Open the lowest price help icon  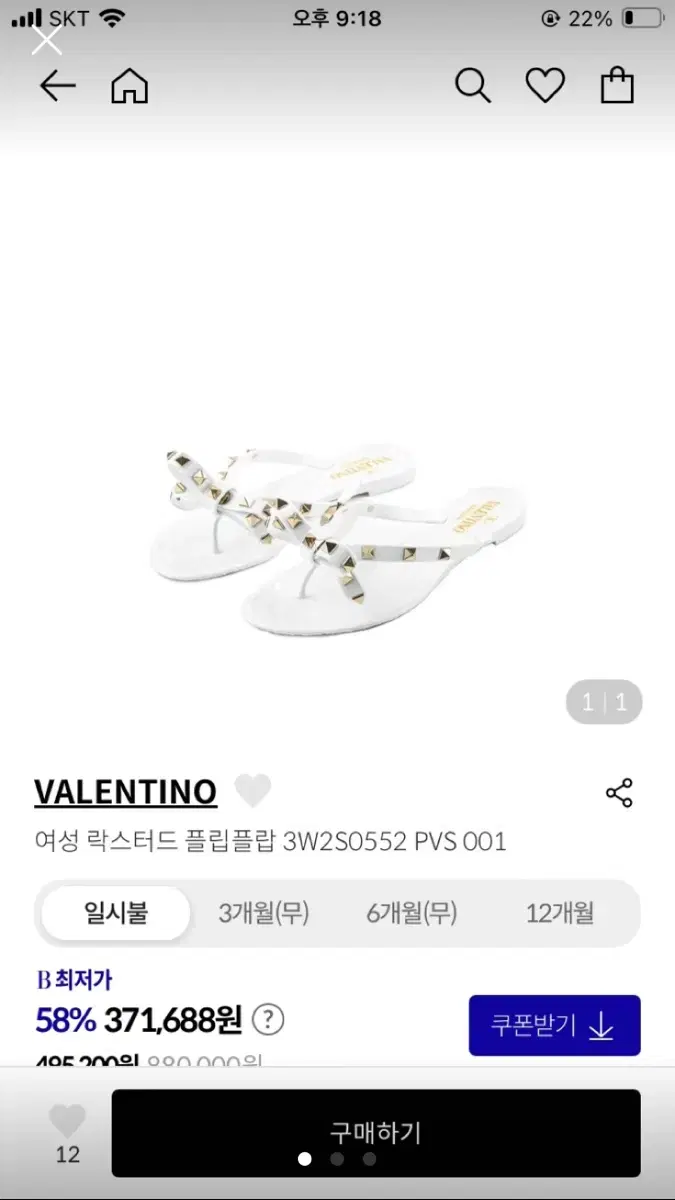(268, 1020)
